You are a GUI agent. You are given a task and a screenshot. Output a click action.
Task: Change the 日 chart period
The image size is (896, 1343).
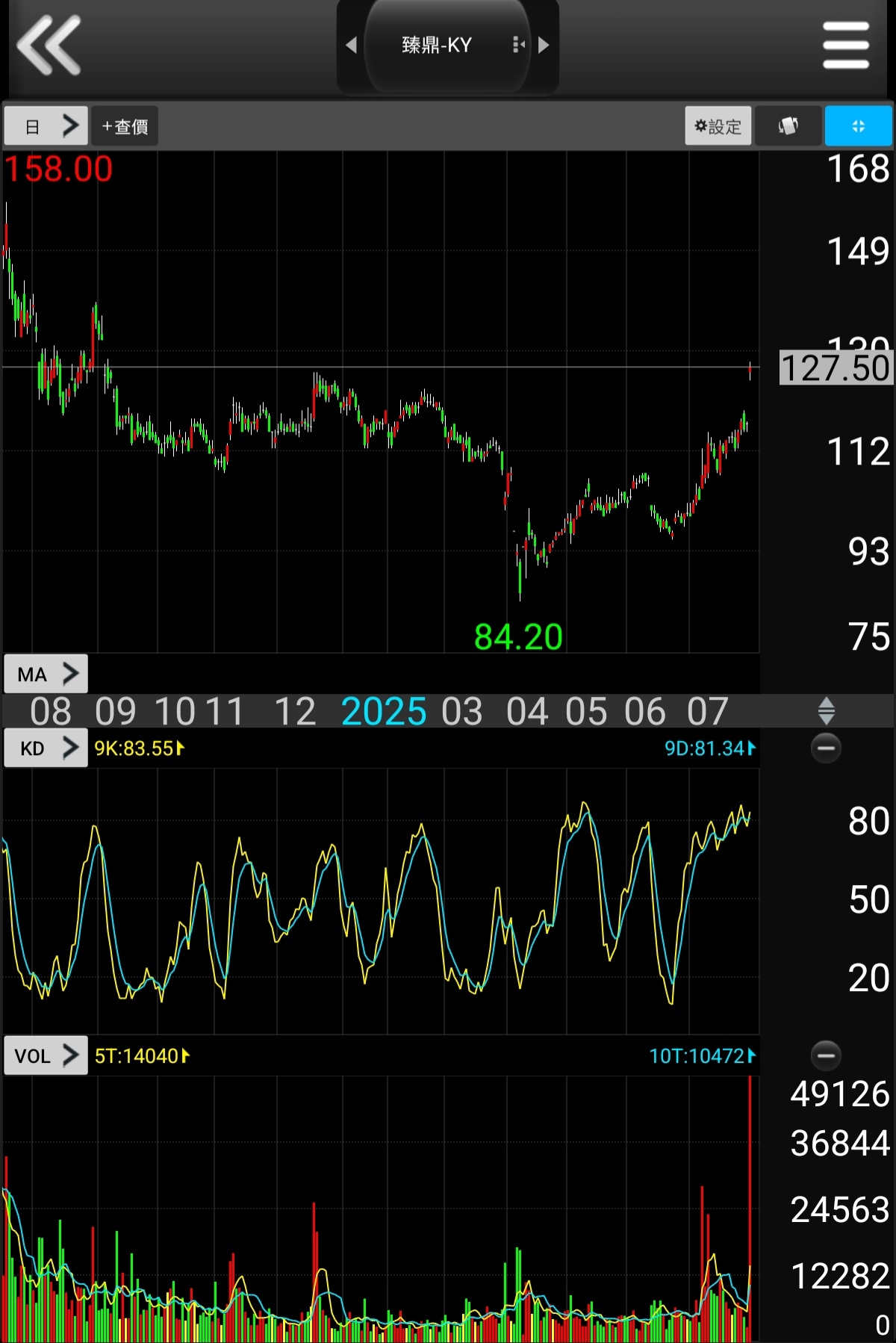click(x=46, y=126)
